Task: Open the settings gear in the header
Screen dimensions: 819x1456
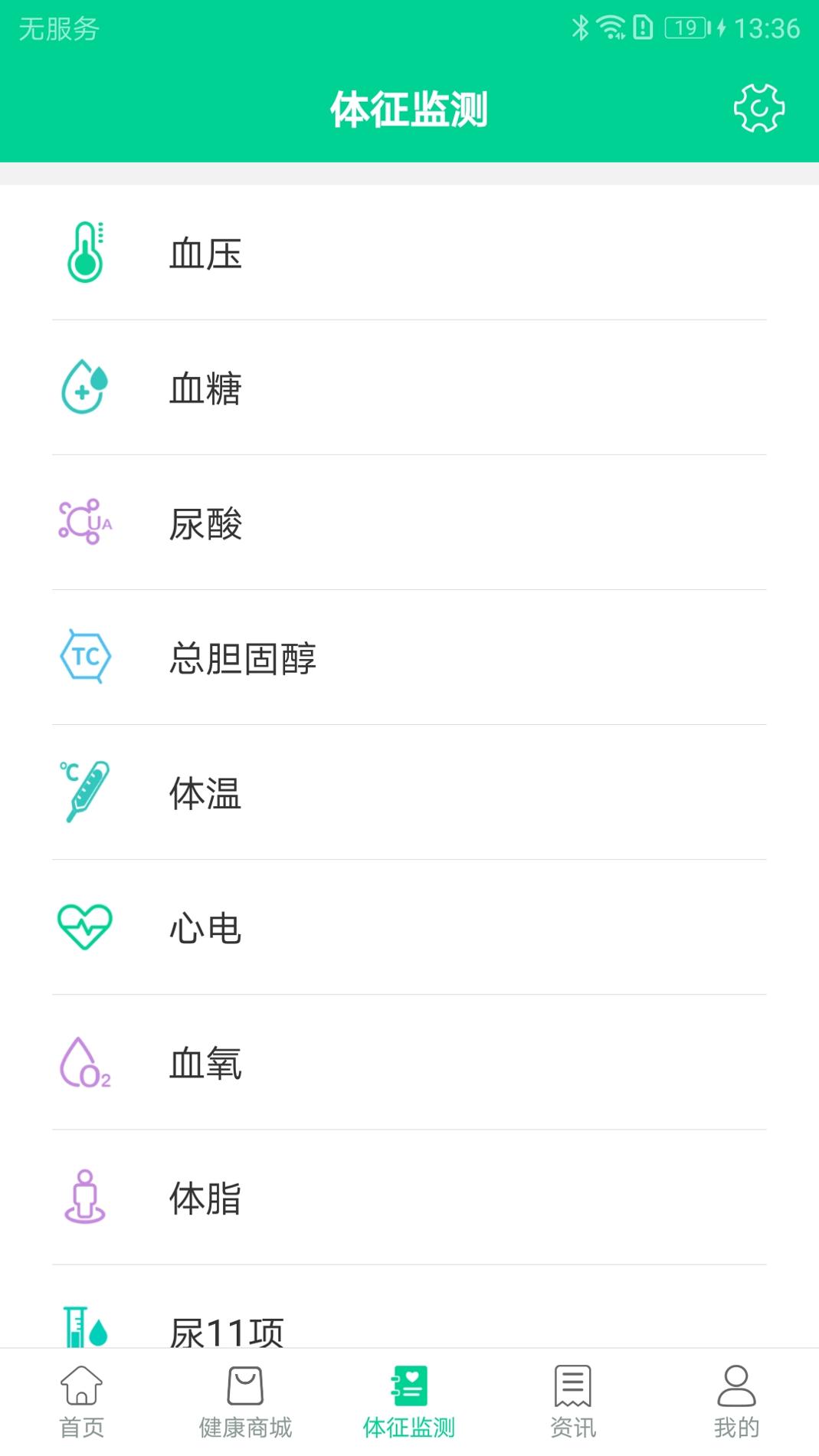Action: coord(758,108)
